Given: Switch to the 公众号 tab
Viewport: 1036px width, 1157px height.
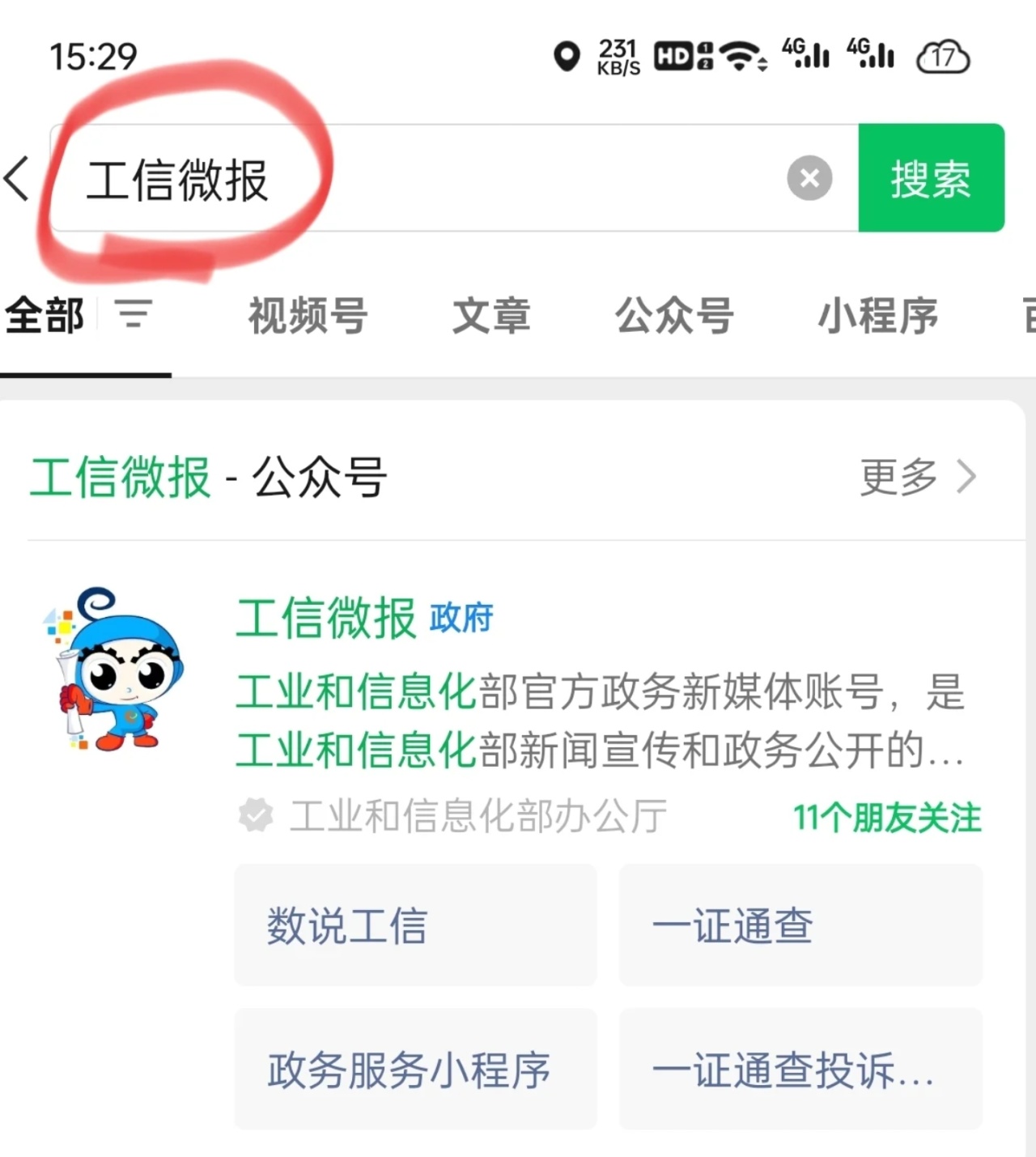Looking at the screenshot, I should click(674, 316).
